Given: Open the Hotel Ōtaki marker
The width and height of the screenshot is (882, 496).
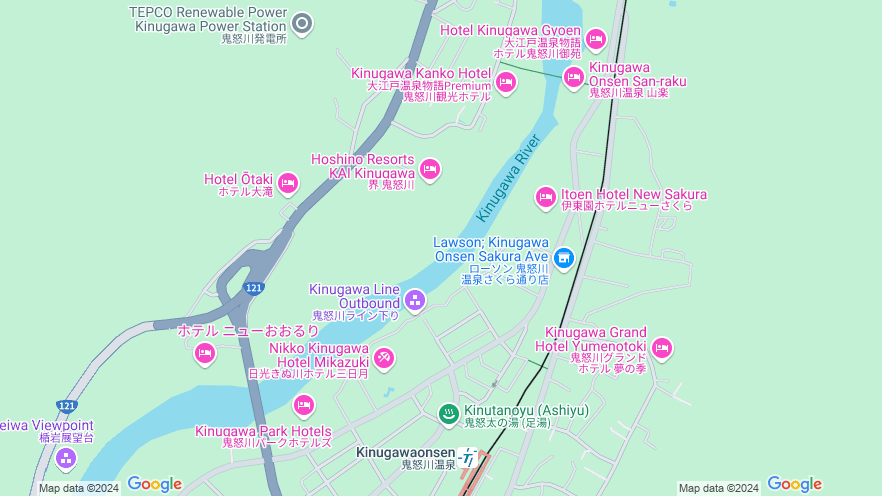Looking at the screenshot, I should [x=288, y=183].
